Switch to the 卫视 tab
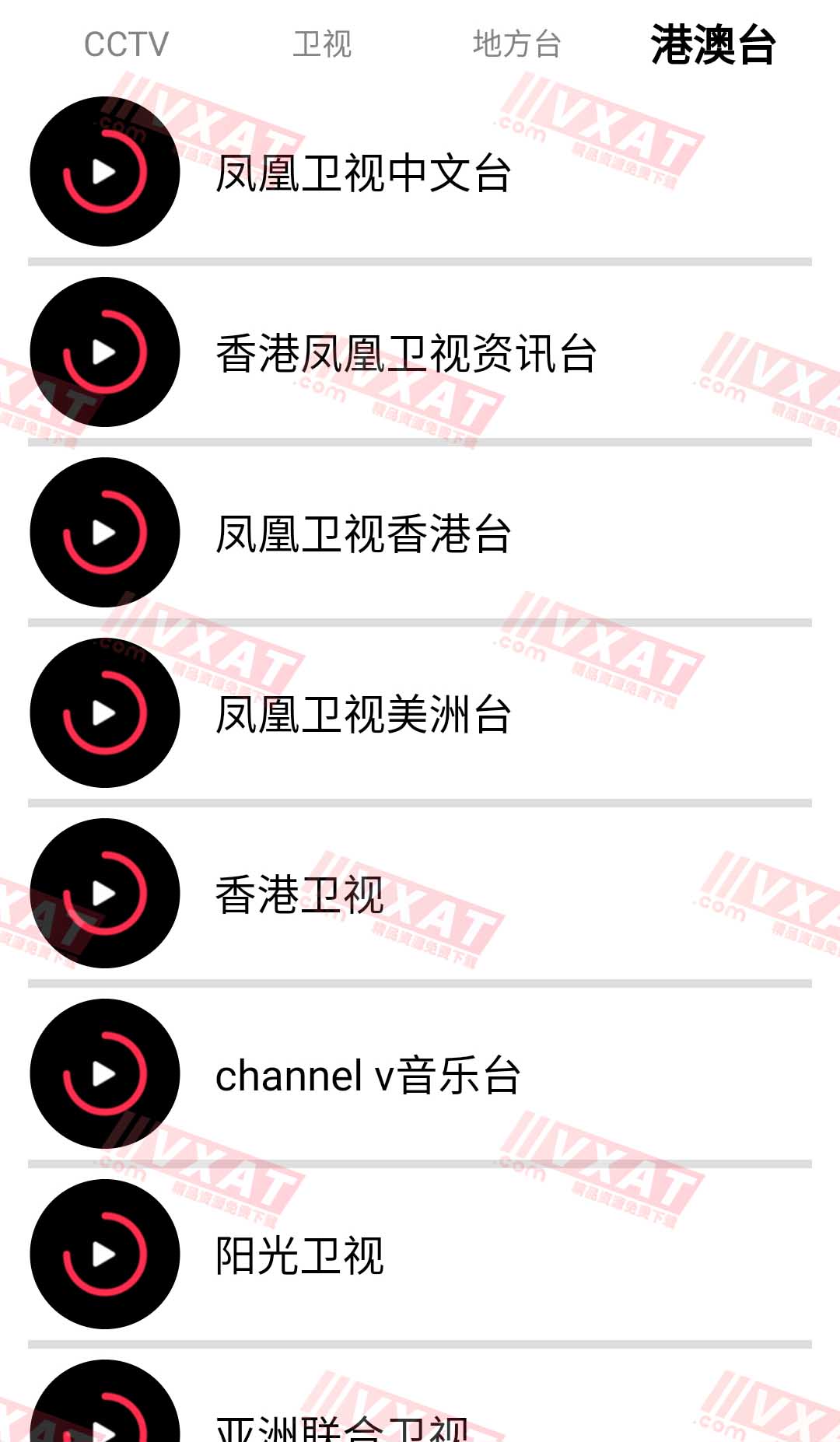840x1442 pixels. click(322, 44)
